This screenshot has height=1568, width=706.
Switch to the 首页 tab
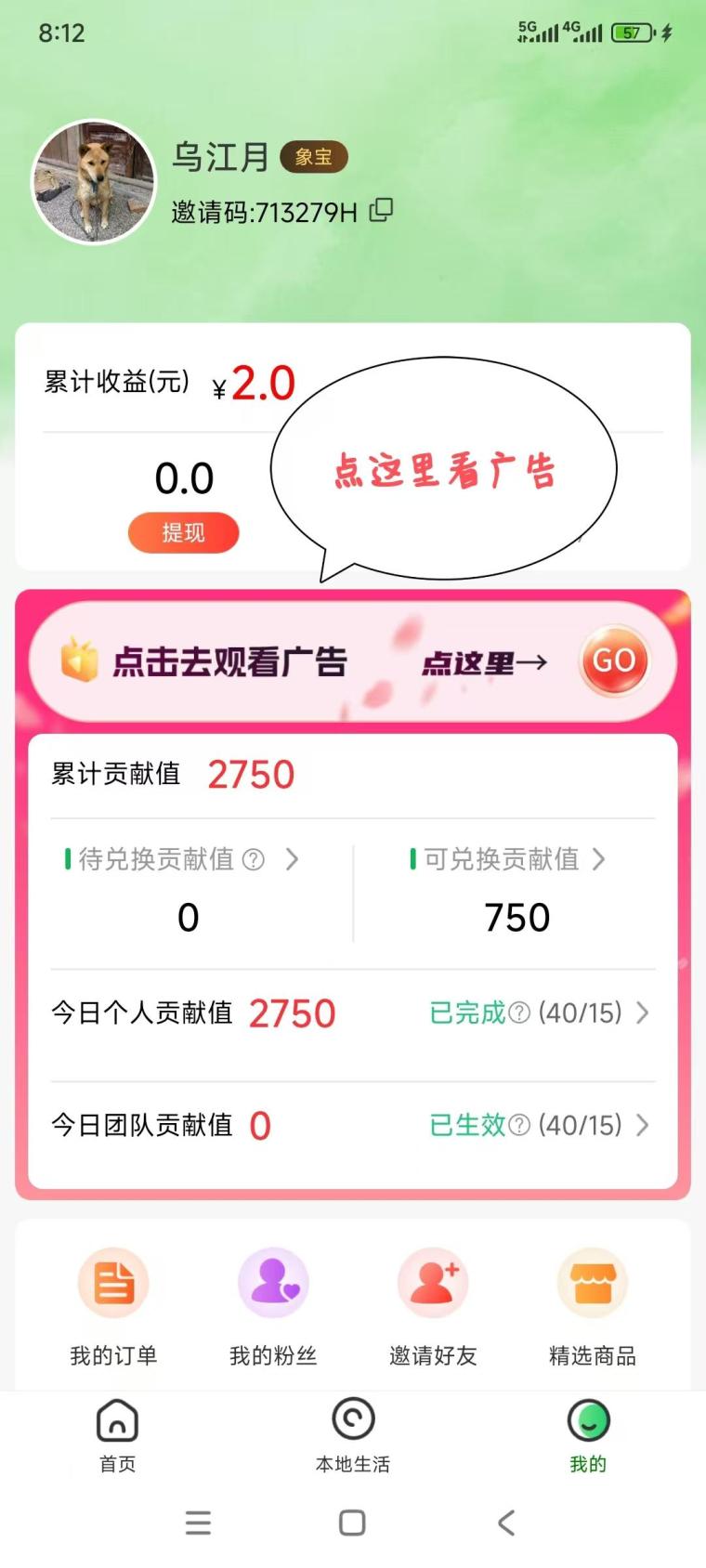pos(117,1435)
